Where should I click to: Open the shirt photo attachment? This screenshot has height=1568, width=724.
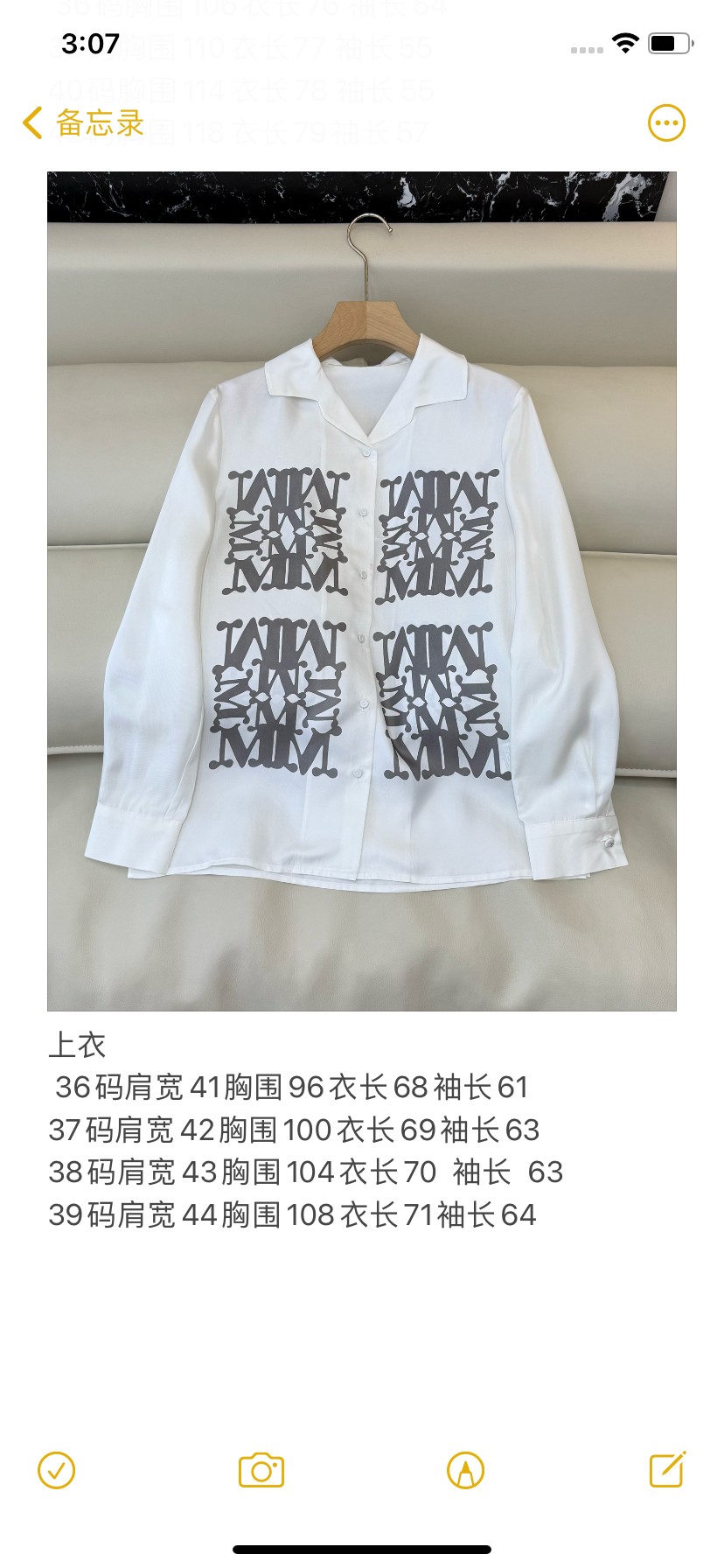point(362,591)
